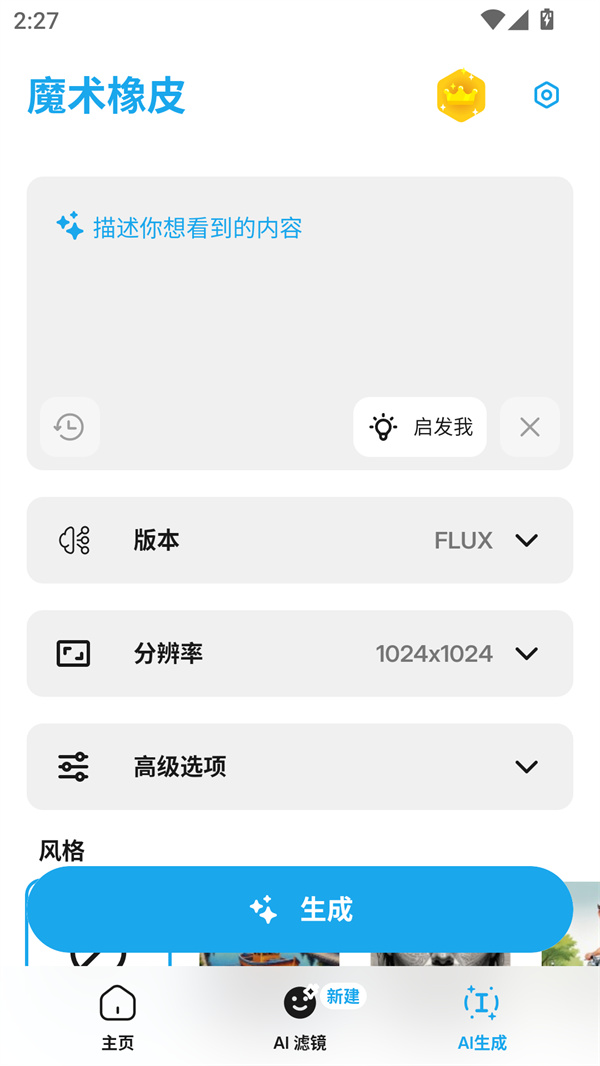
Task: Open prompt history icon
Action: [69, 427]
